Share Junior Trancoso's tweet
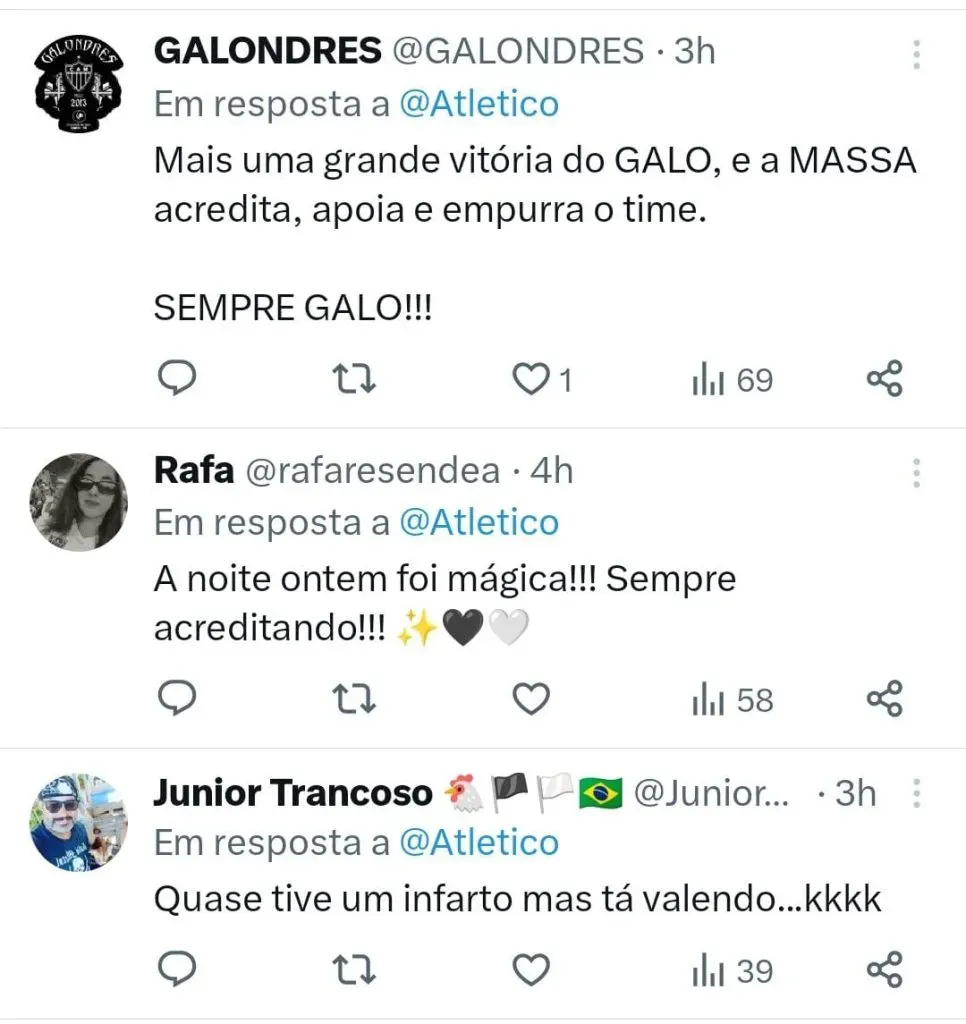 [884, 969]
